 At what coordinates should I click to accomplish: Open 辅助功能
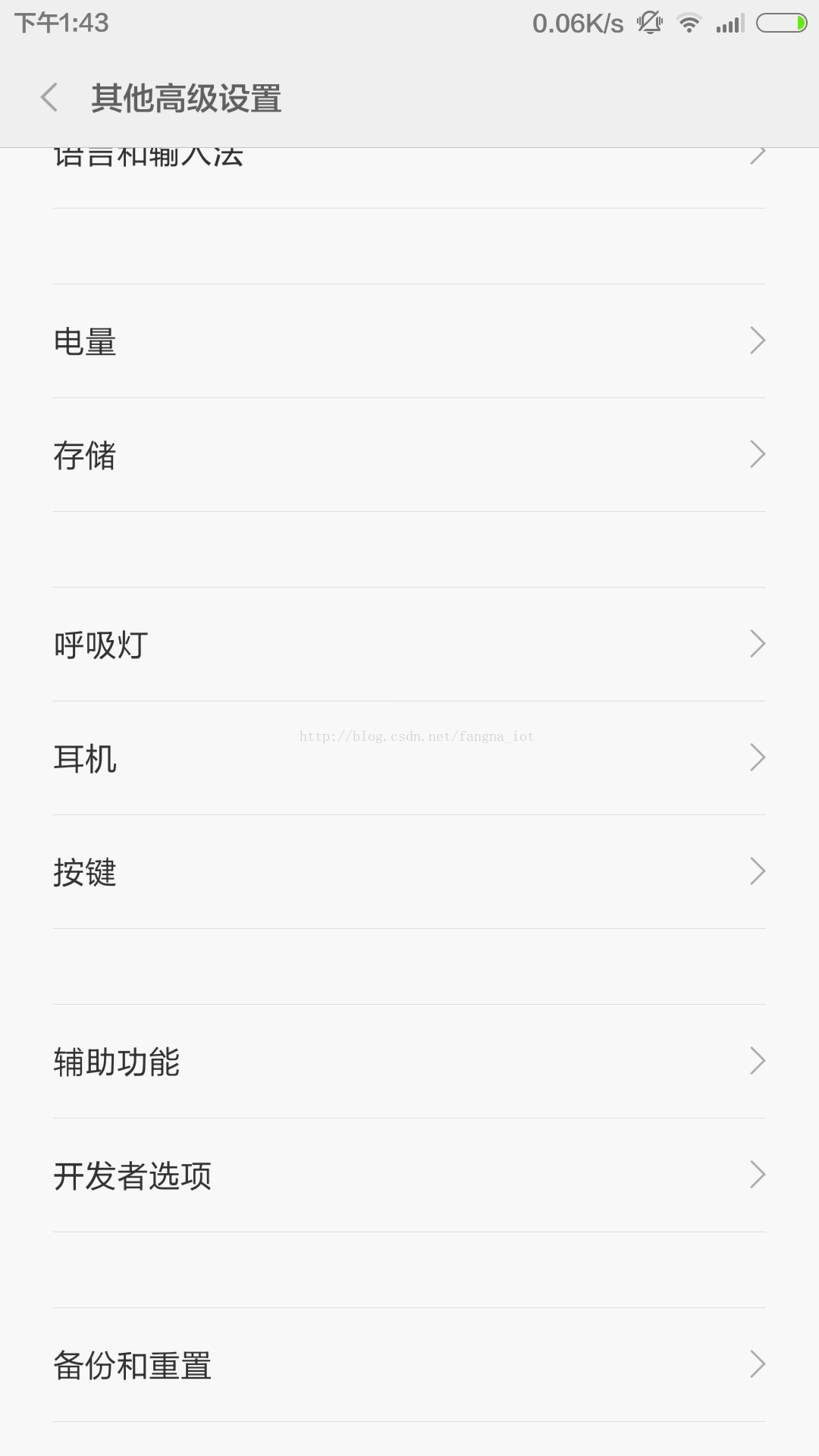click(x=409, y=1062)
